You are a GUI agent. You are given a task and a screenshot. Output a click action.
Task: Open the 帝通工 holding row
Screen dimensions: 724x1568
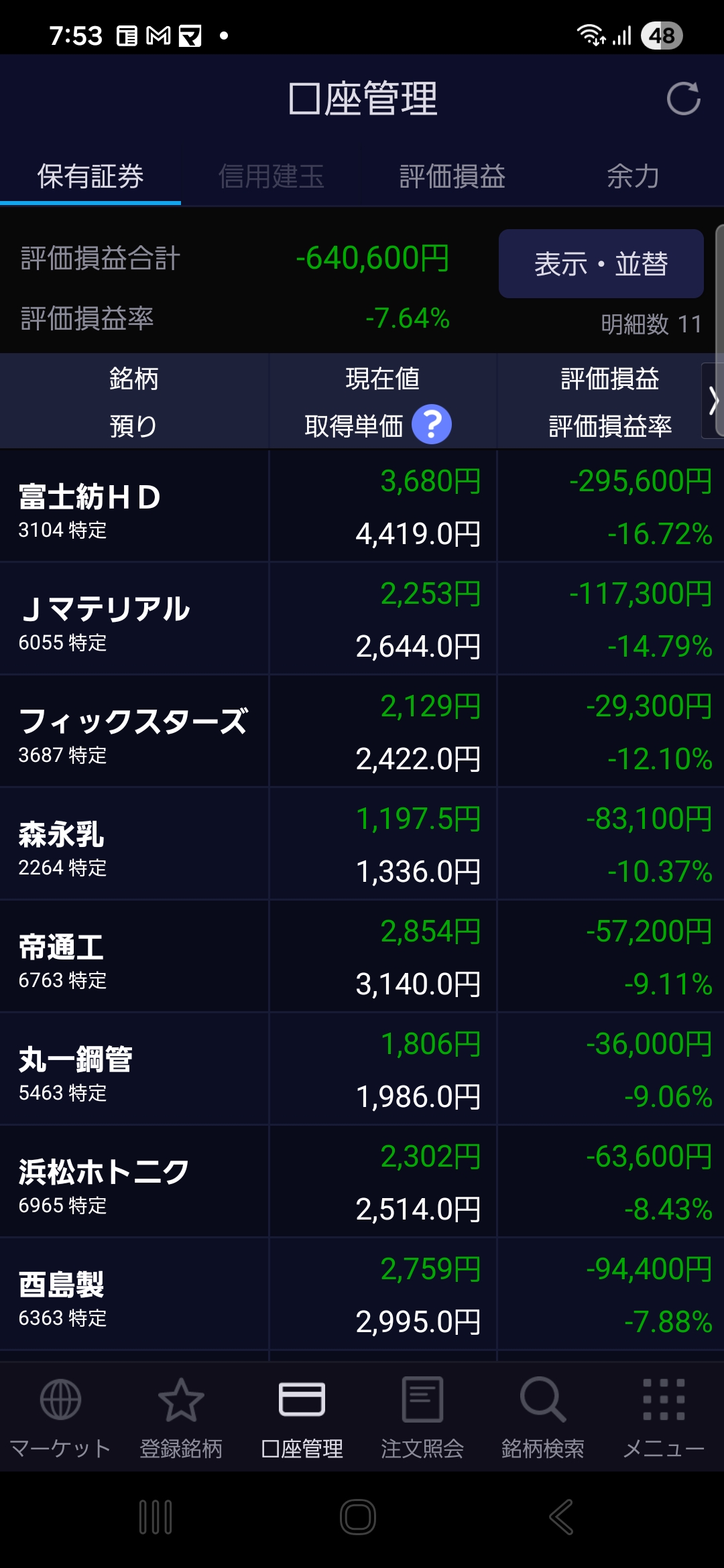point(362,956)
